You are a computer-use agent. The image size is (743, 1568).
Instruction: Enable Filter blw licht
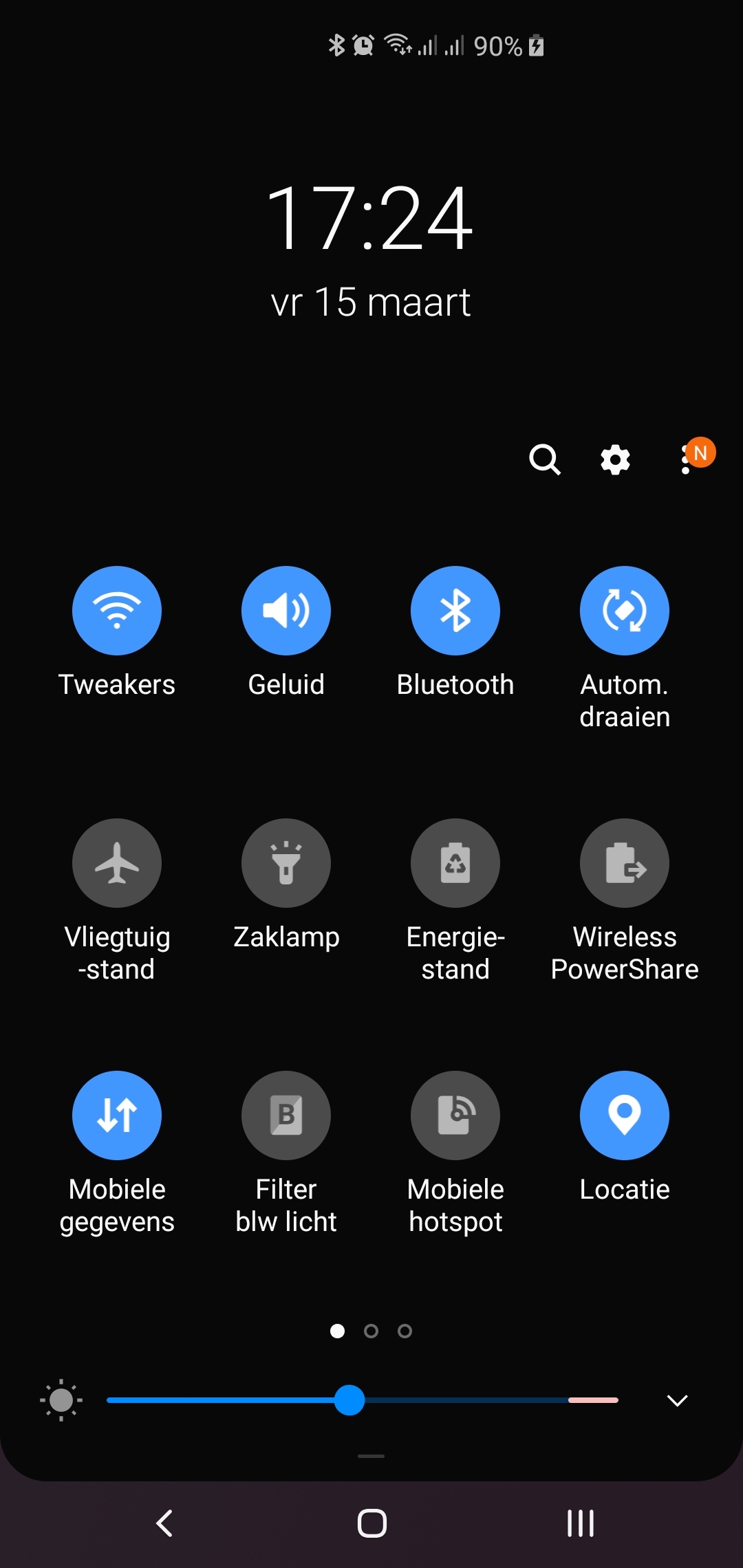pyautogui.click(x=286, y=1115)
